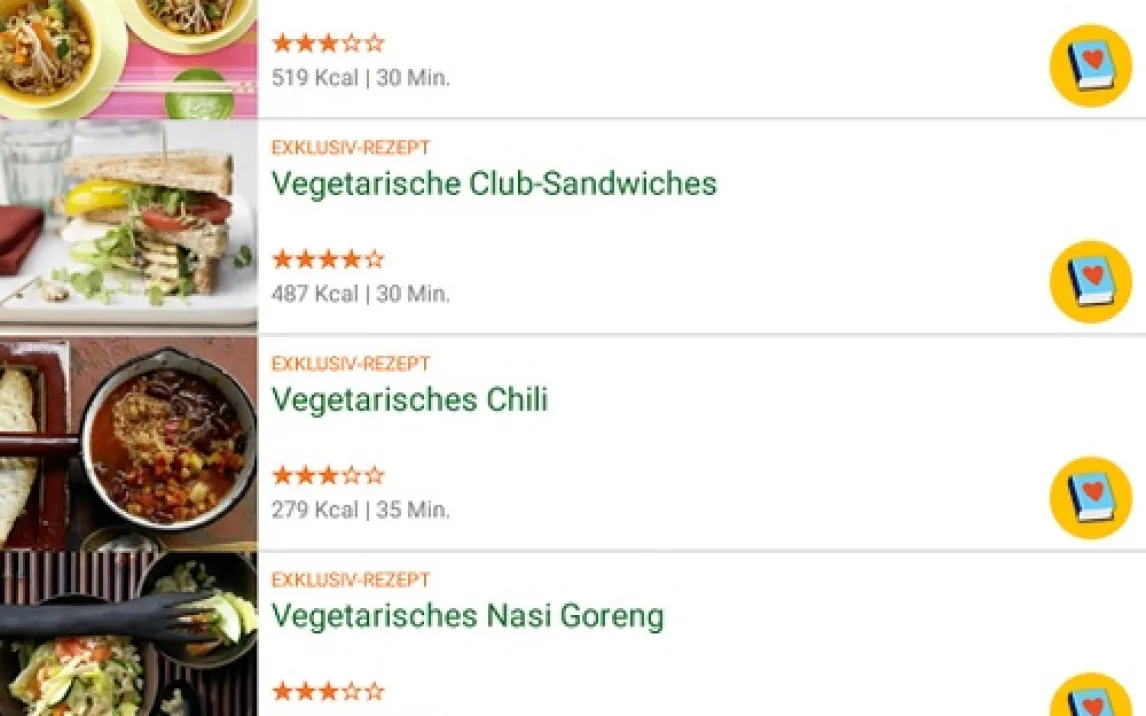Tap the cookbook heart icon beside 519 Kcal
Image resolution: width=1146 pixels, height=716 pixels.
(1090, 65)
